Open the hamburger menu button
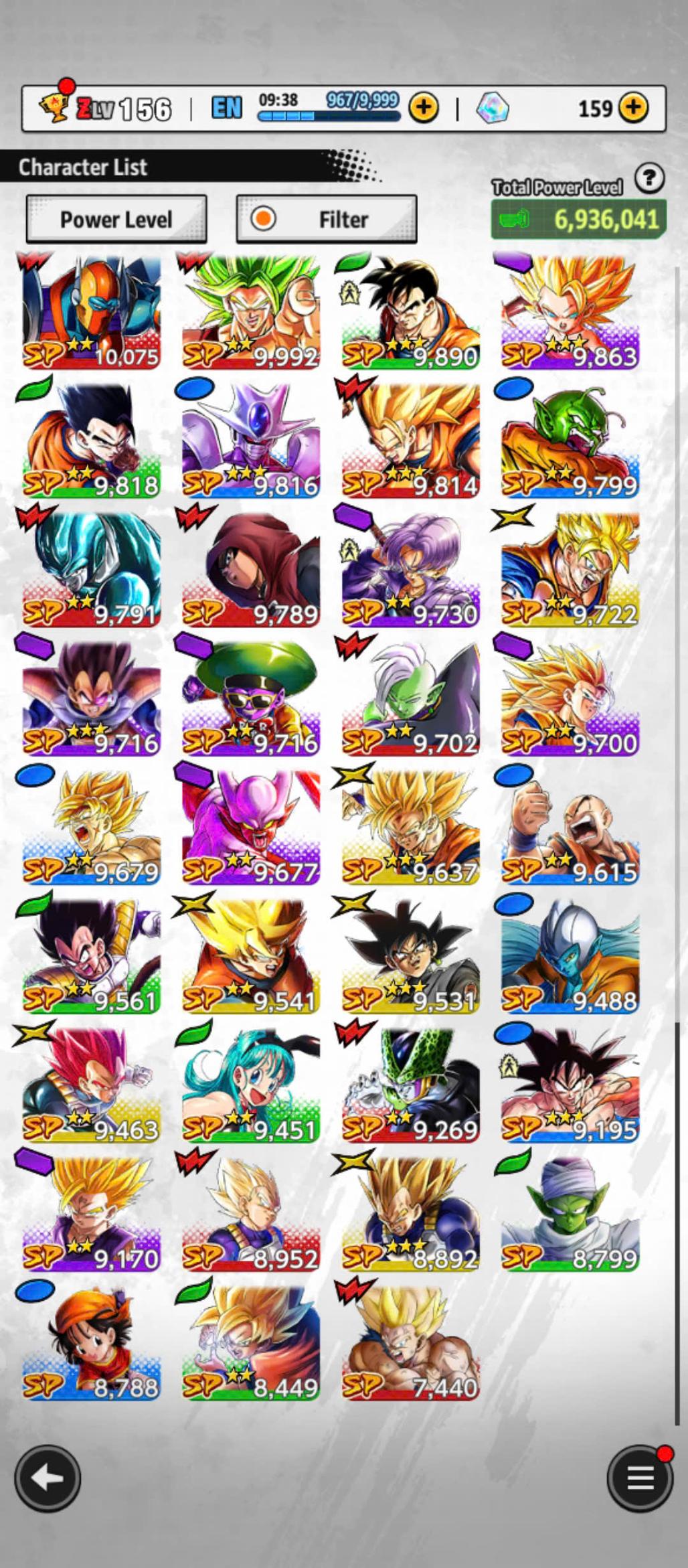Image resolution: width=688 pixels, height=1568 pixels. pyautogui.click(x=640, y=1478)
